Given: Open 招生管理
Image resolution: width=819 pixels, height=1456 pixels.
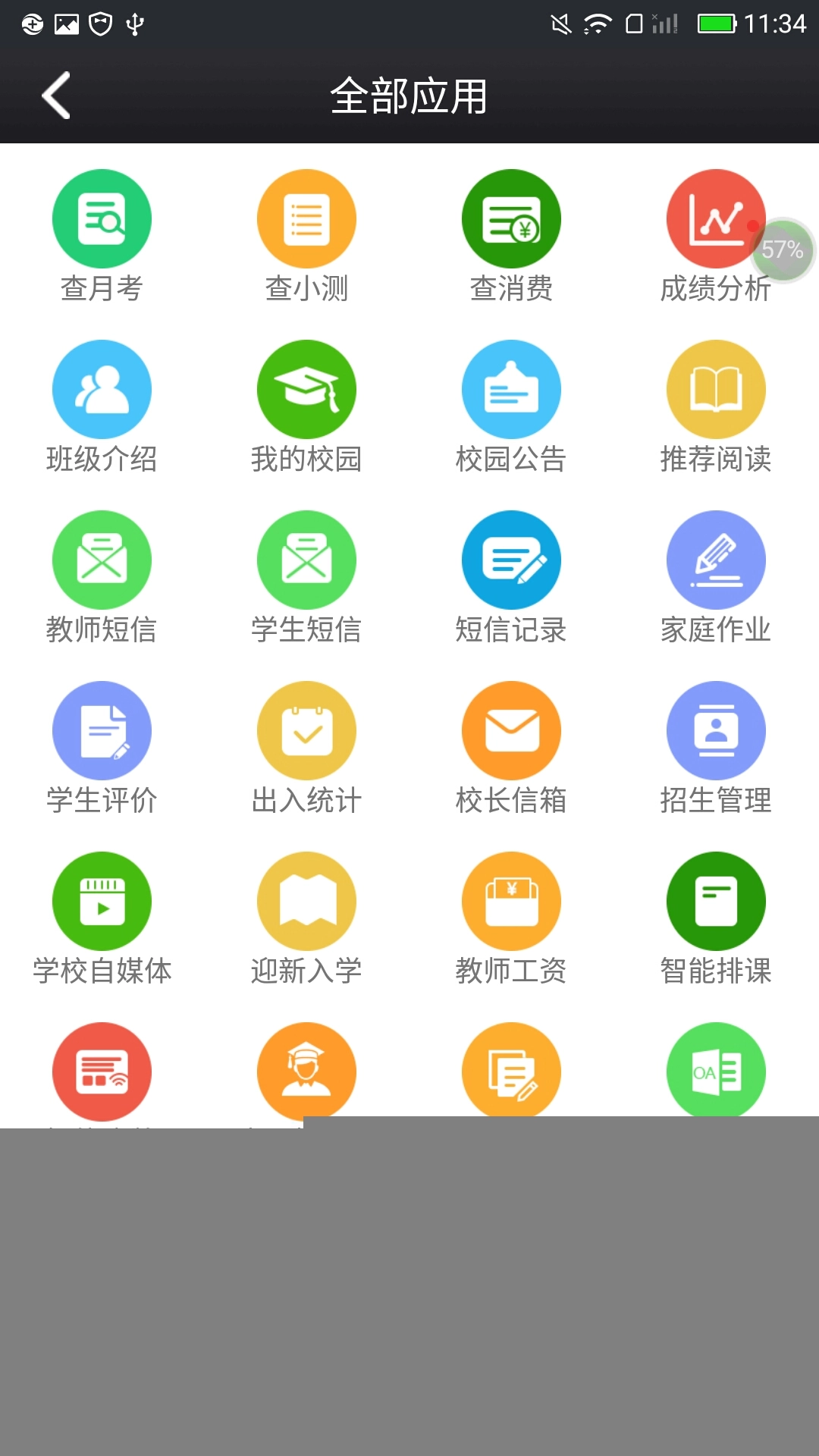Looking at the screenshot, I should 715,731.
